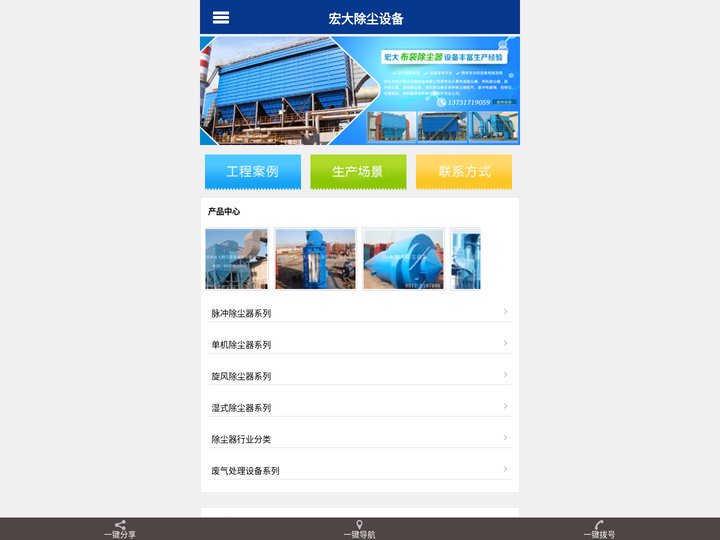Tap 一键导航 for map navigation
Image resolution: width=720 pixels, height=540 pixels.
360,529
